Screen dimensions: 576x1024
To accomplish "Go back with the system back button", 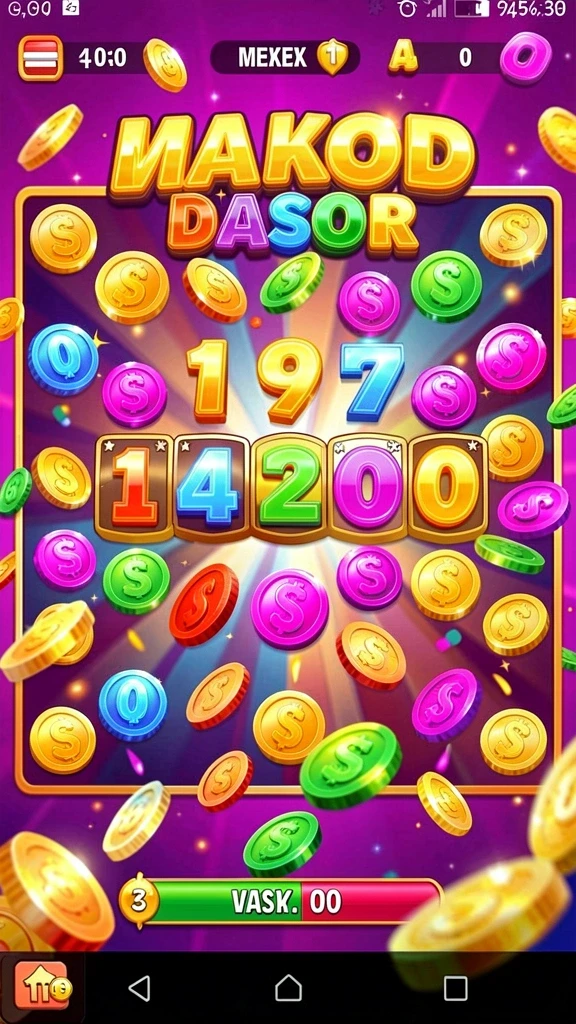I will coord(139,988).
